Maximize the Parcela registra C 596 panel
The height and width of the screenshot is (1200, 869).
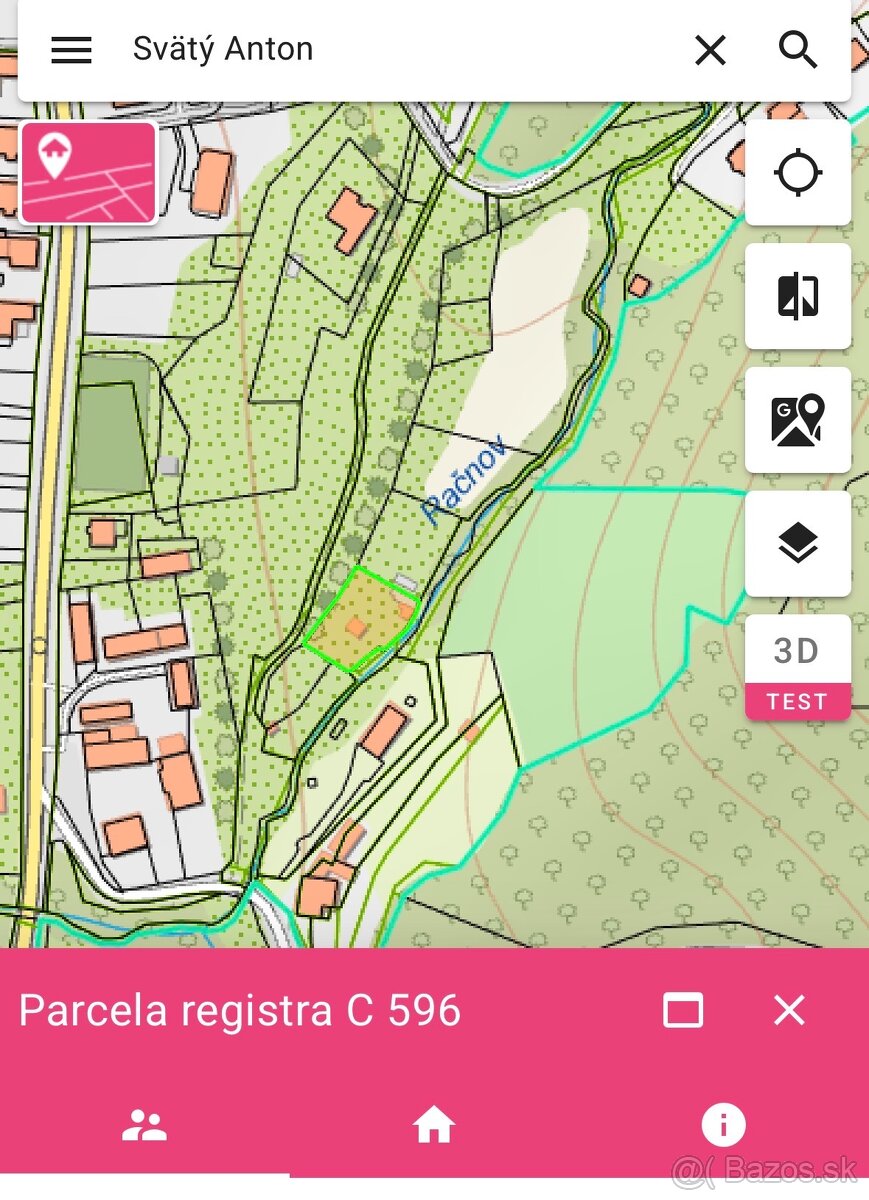pyautogui.click(x=683, y=1010)
